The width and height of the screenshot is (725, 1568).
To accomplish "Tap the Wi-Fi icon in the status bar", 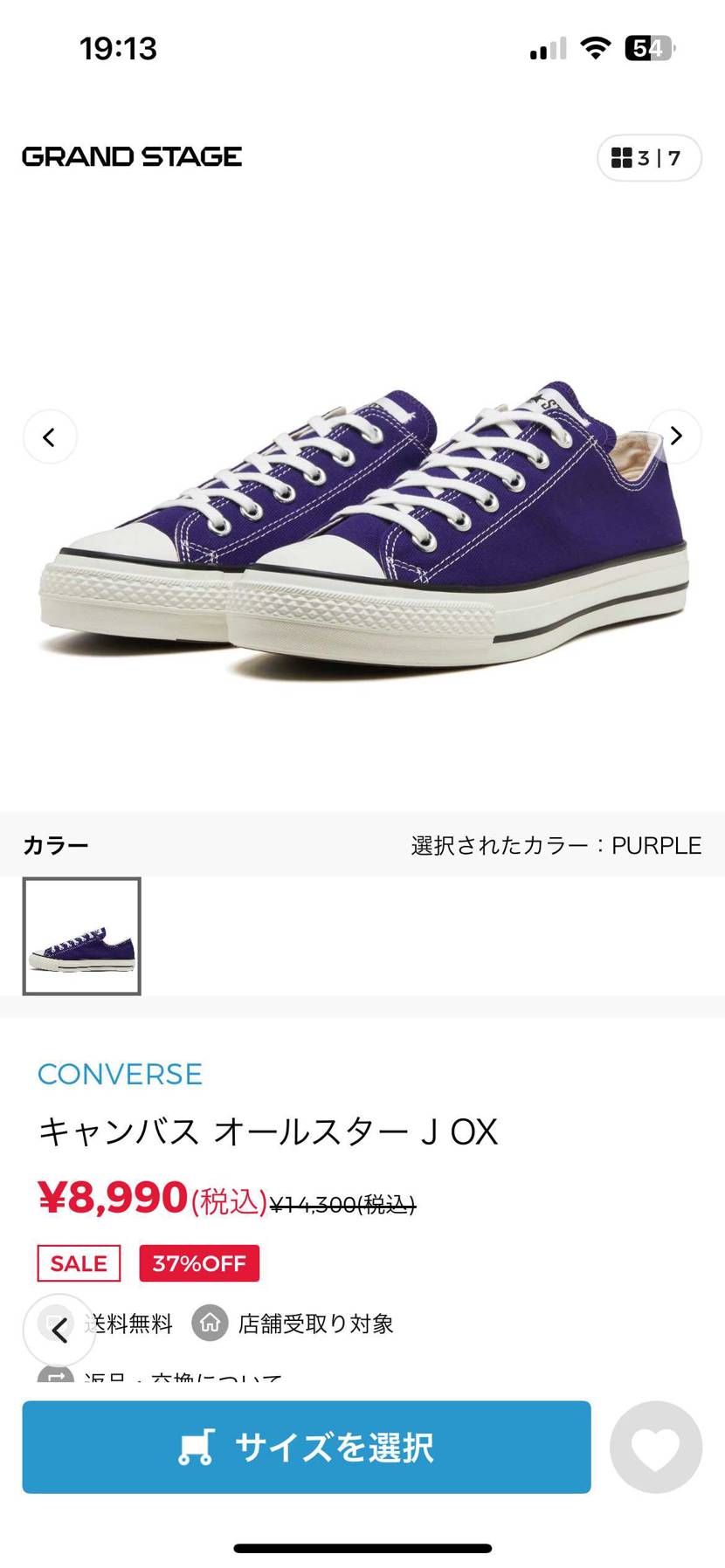I will 595,48.
